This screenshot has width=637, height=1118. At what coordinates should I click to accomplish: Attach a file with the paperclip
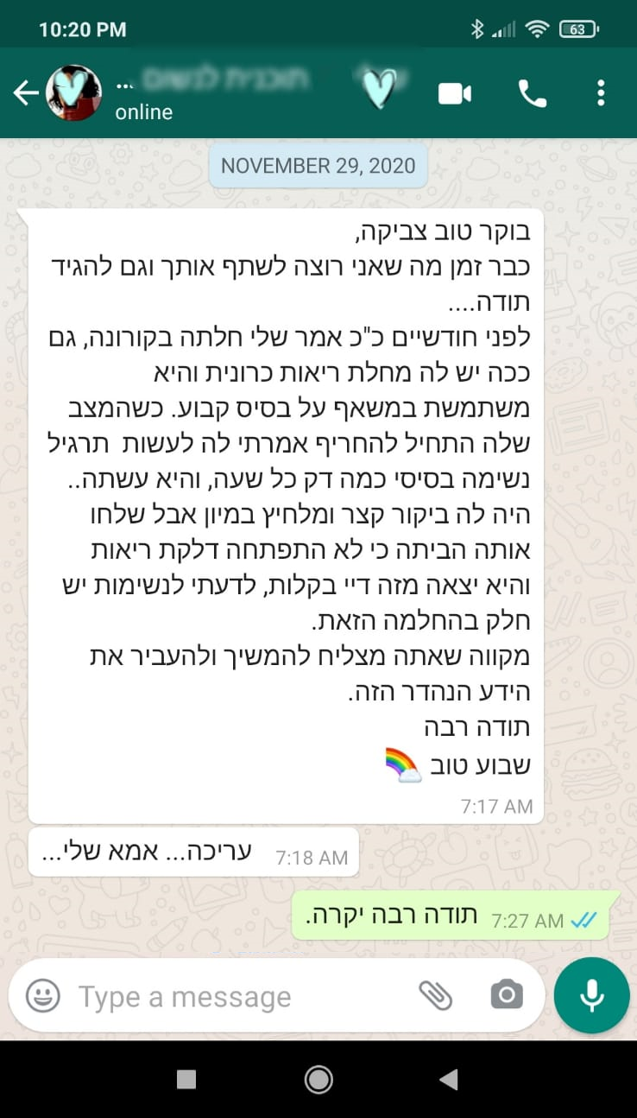click(x=435, y=995)
